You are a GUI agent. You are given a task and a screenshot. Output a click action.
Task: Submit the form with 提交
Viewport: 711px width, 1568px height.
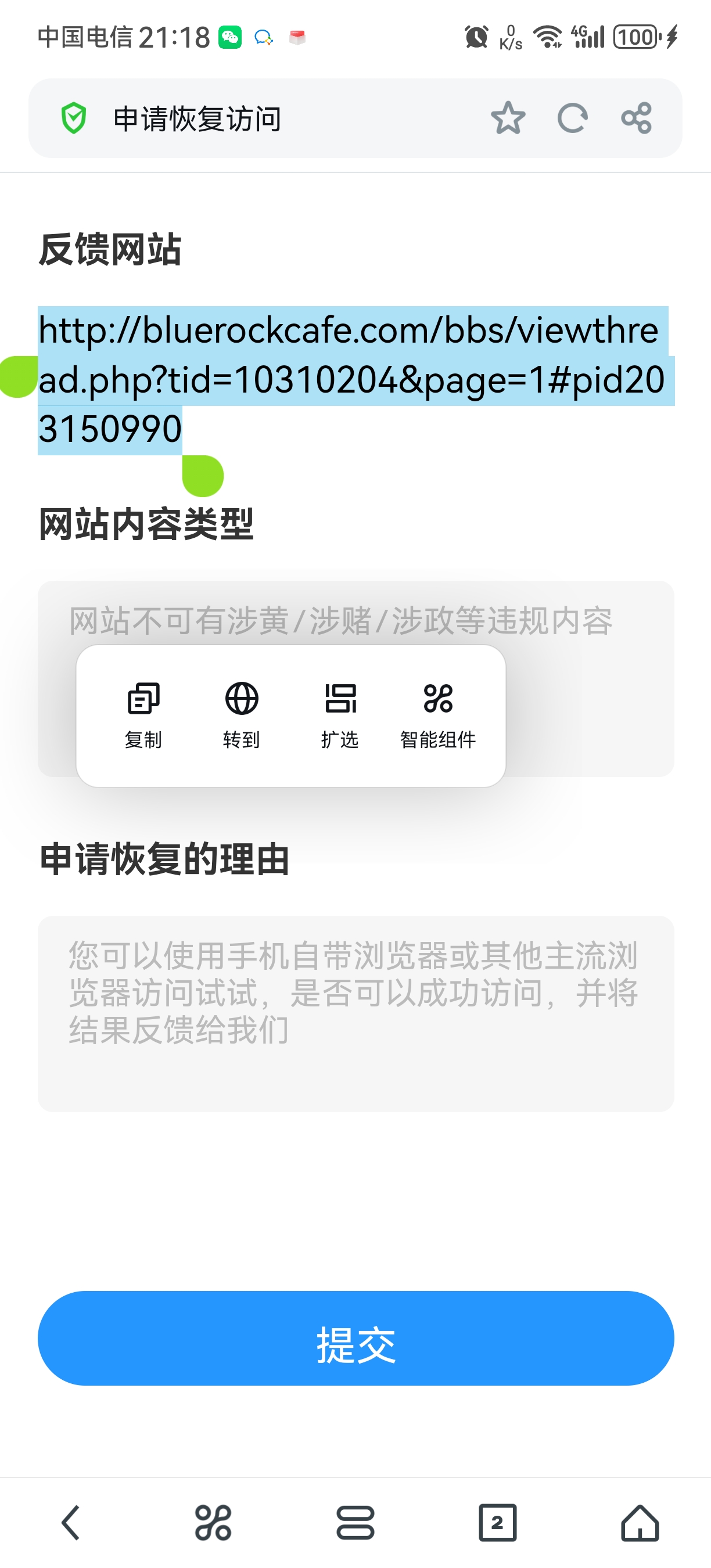(355, 1338)
